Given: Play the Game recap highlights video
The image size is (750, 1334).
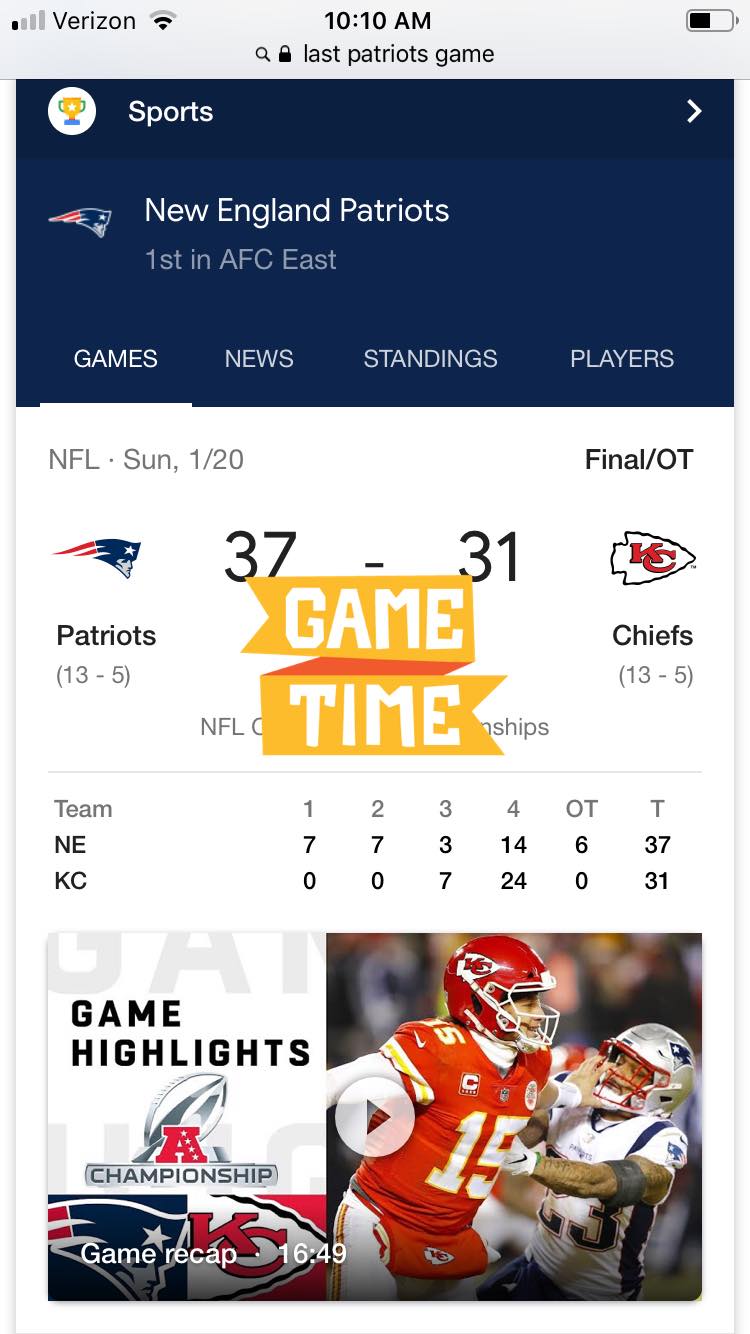Looking at the screenshot, I should click(x=375, y=1116).
